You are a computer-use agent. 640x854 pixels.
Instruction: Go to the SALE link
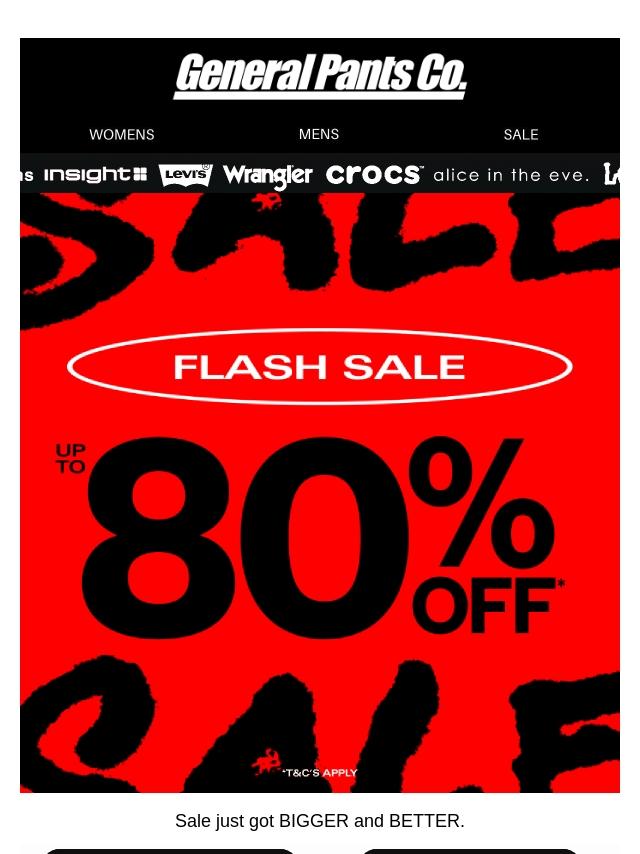coord(520,134)
